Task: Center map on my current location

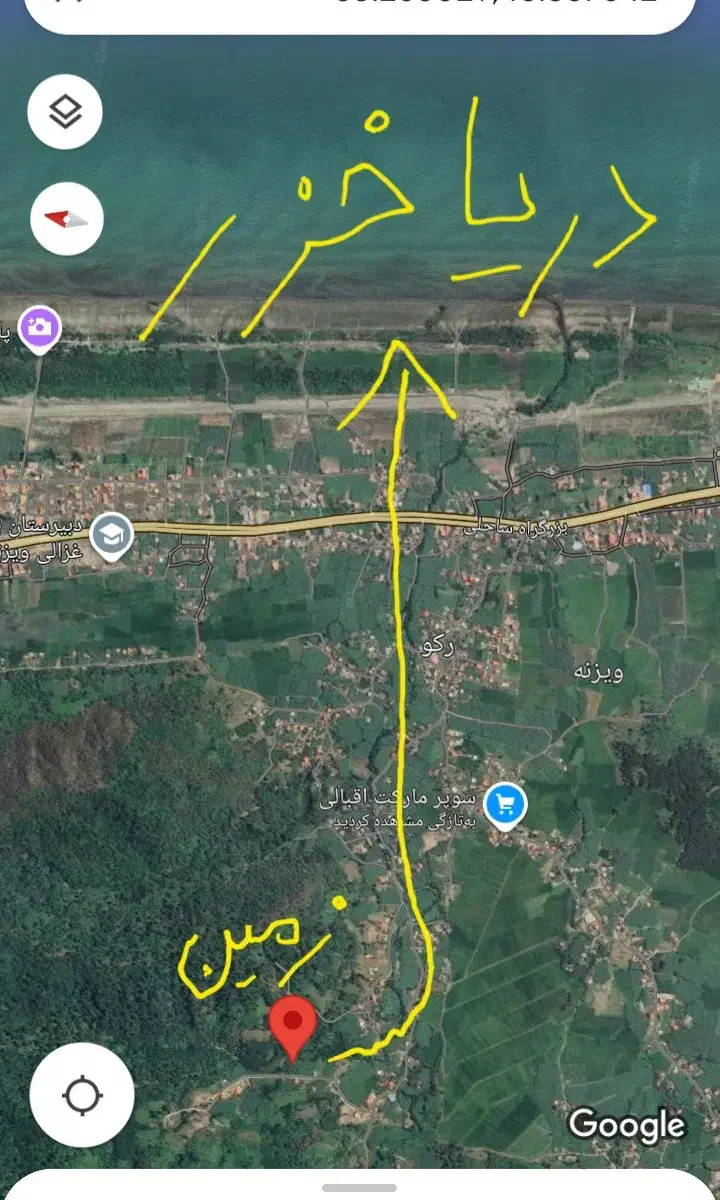Action: click(82, 1095)
